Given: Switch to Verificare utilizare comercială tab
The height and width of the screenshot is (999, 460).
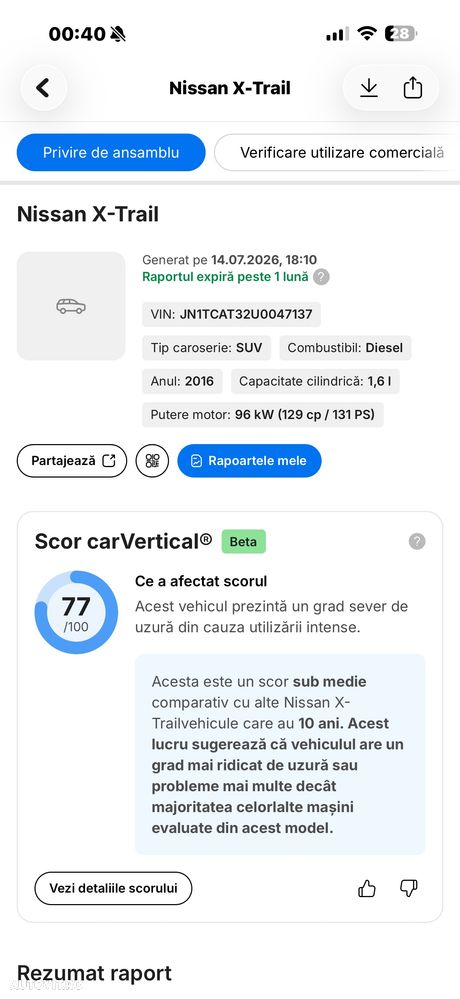Looking at the screenshot, I should (x=338, y=153).
